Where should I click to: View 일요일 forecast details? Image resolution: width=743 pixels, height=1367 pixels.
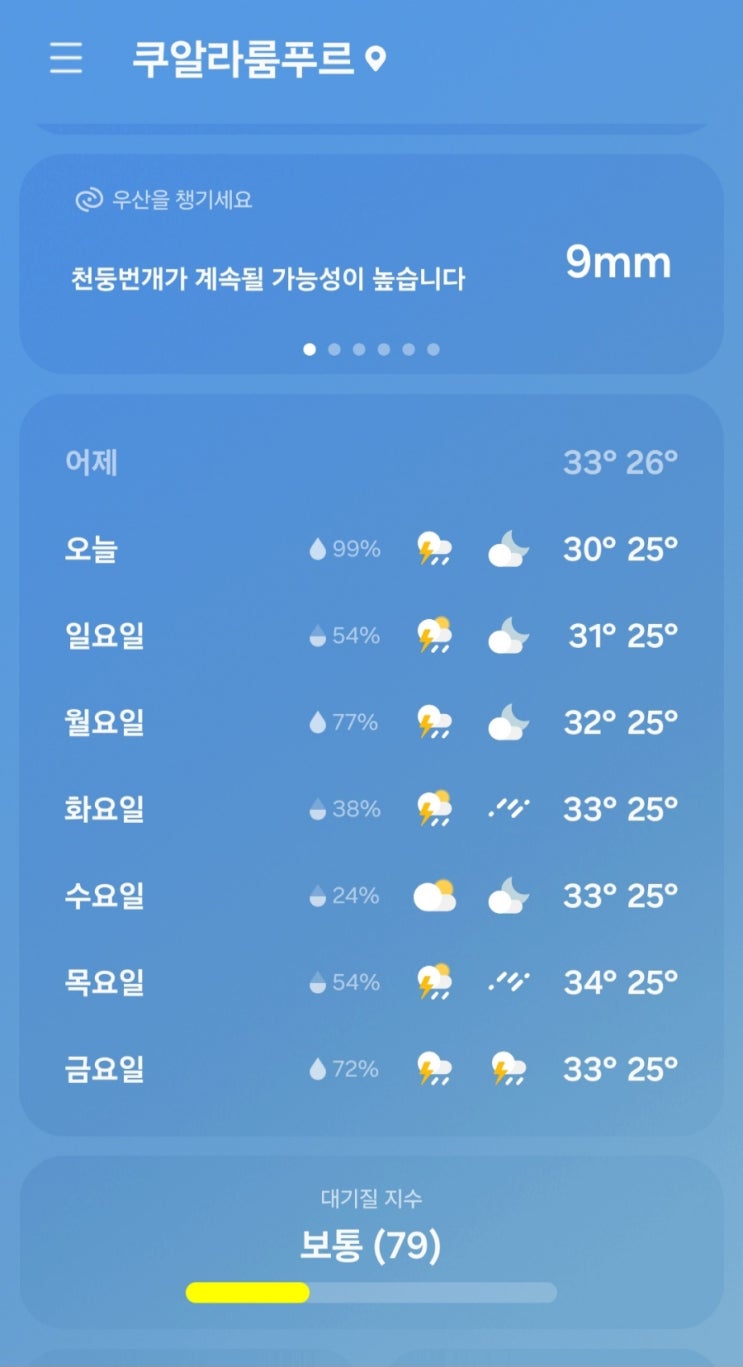pyautogui.click(x=370, y=636)
